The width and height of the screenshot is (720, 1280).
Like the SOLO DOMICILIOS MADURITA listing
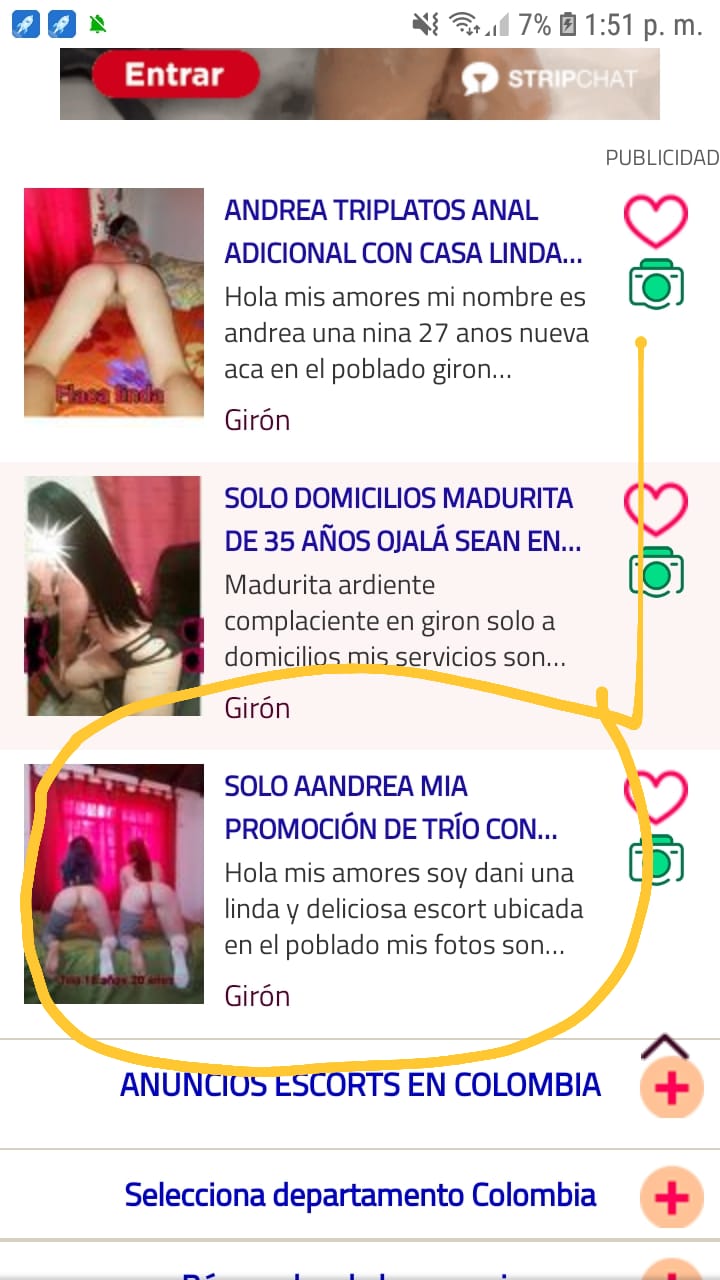[x=656, y=508]
